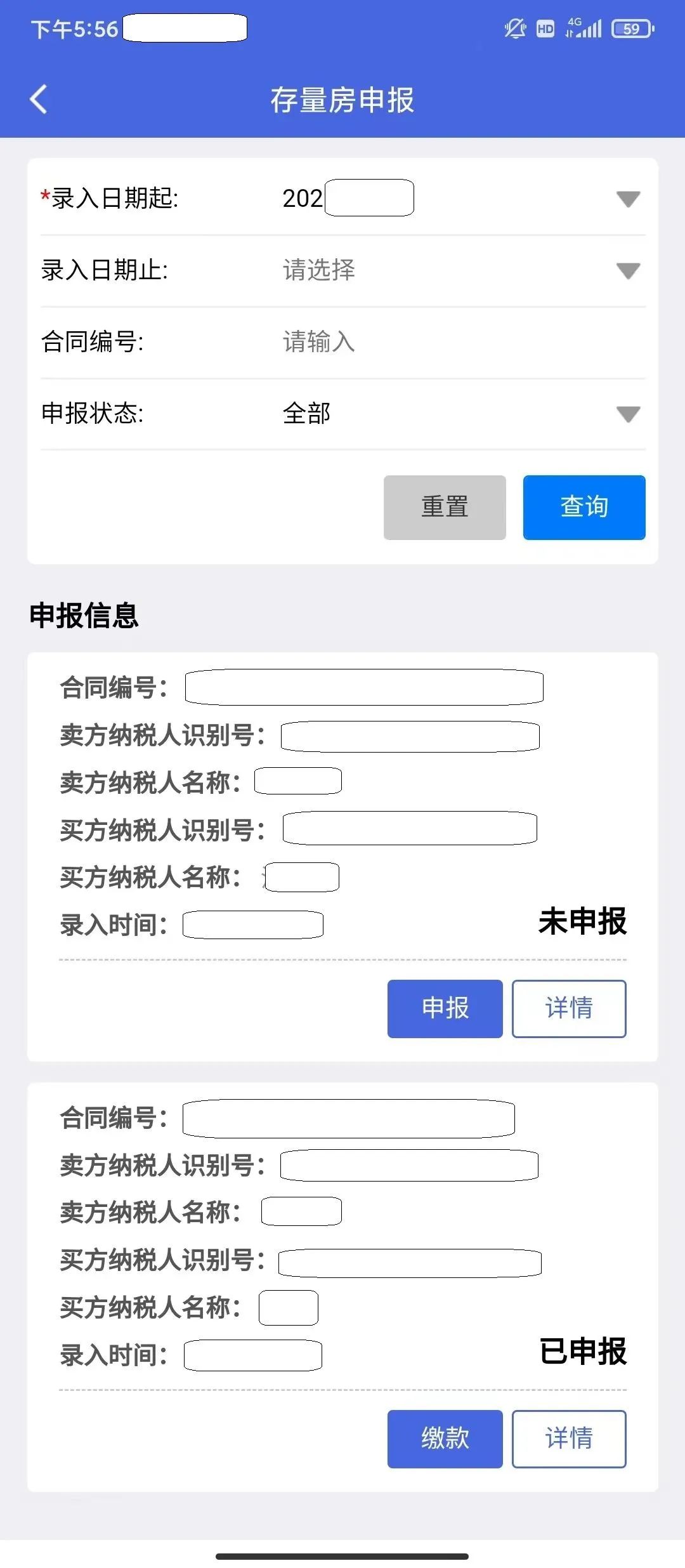Open the 录入日期止 date picker
The height and width of the screenshot is (1568, 685).
pos(342,270)
